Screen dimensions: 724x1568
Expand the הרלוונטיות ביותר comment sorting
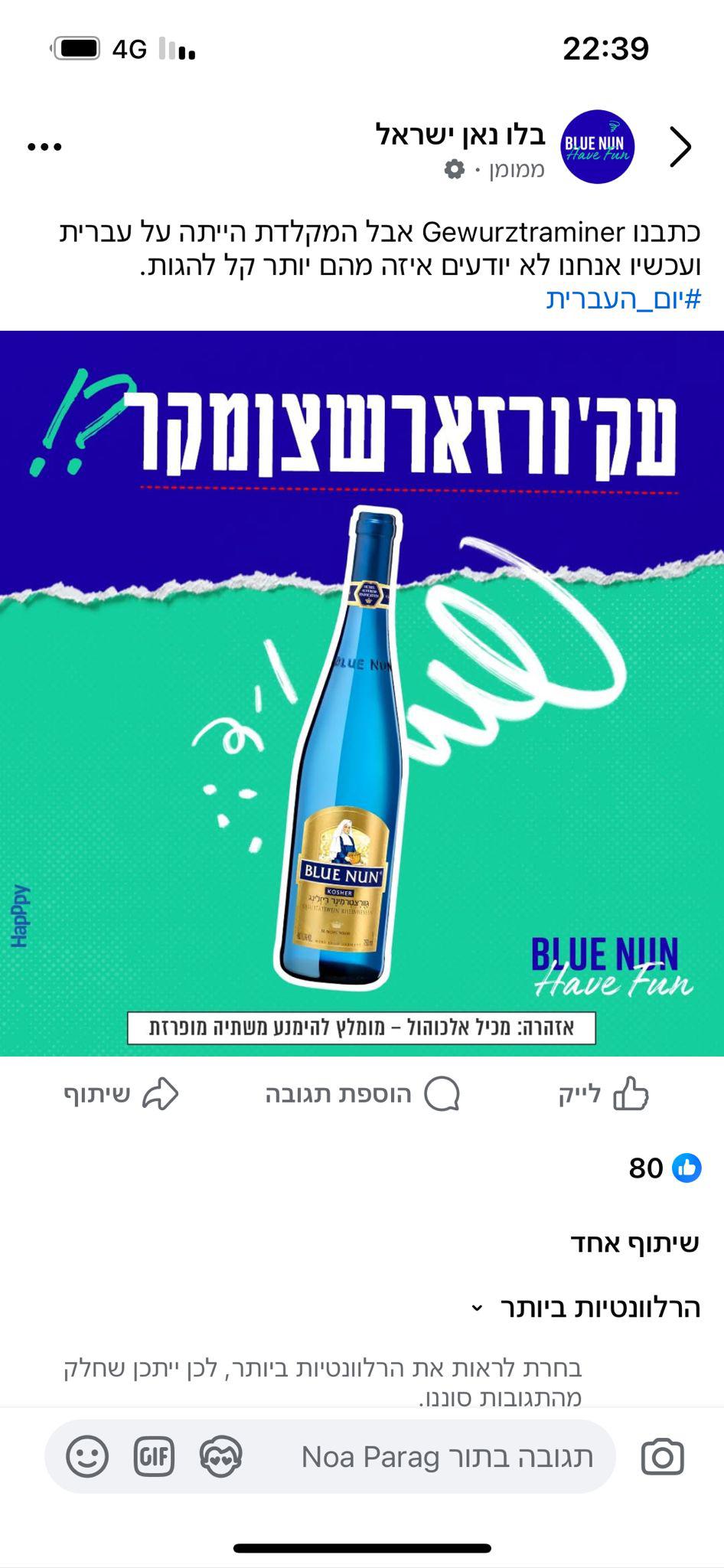click(587, 1307)
